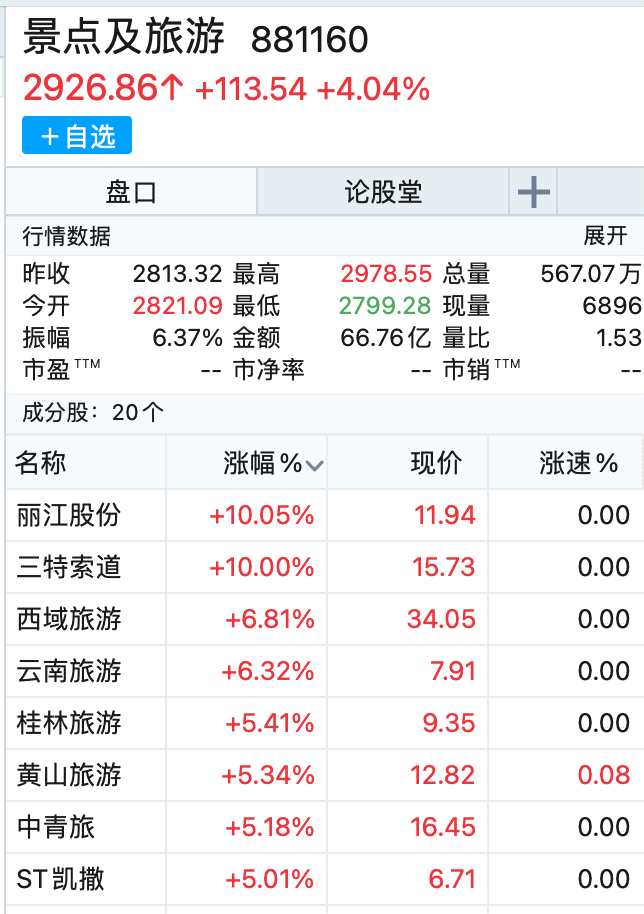
Task: Open the ST凯撒 stock row
Action: click(61, 880)
